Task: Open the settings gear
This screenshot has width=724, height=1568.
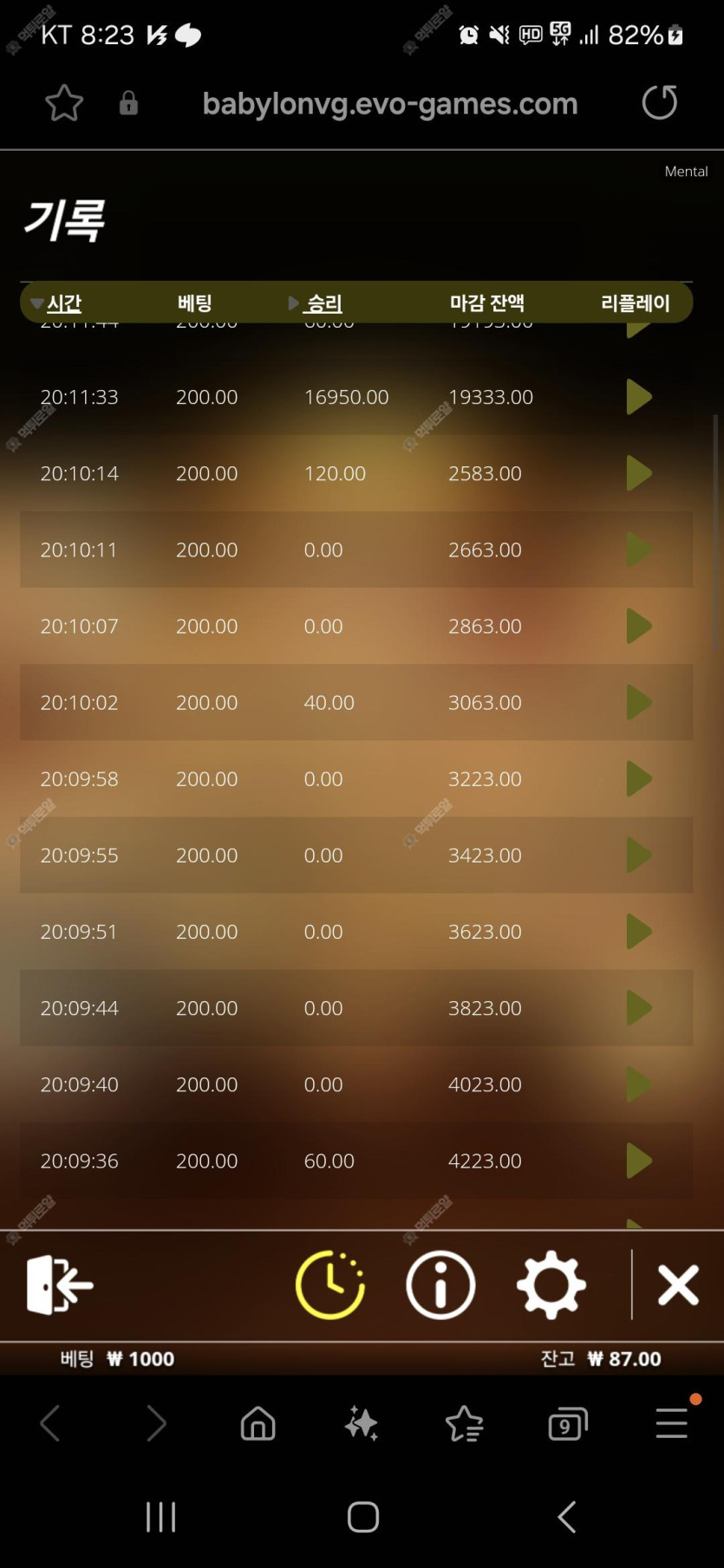Action: 551,1285
